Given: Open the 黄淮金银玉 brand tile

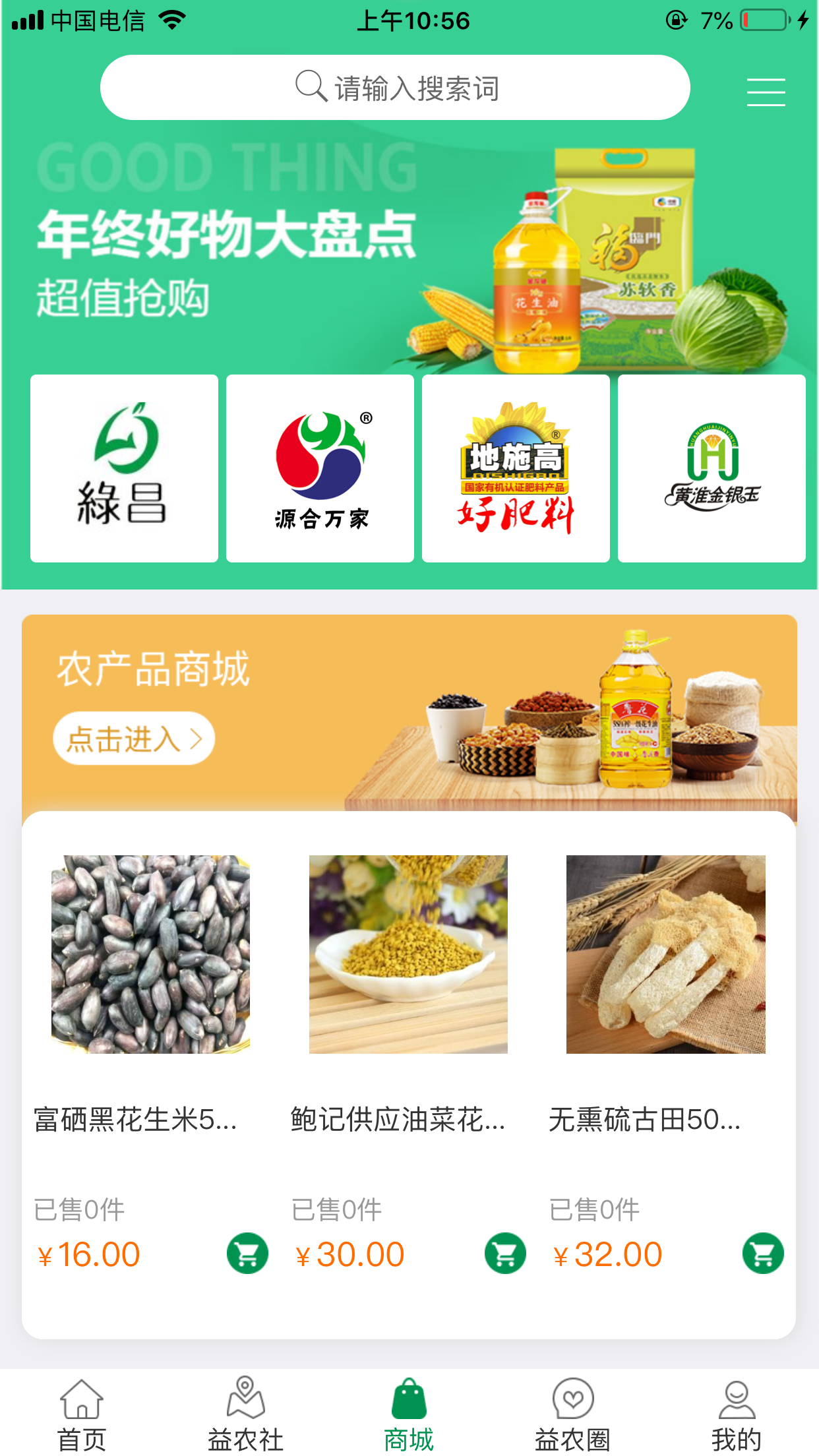Looking at the screenshot, I should tap(712, 468).
